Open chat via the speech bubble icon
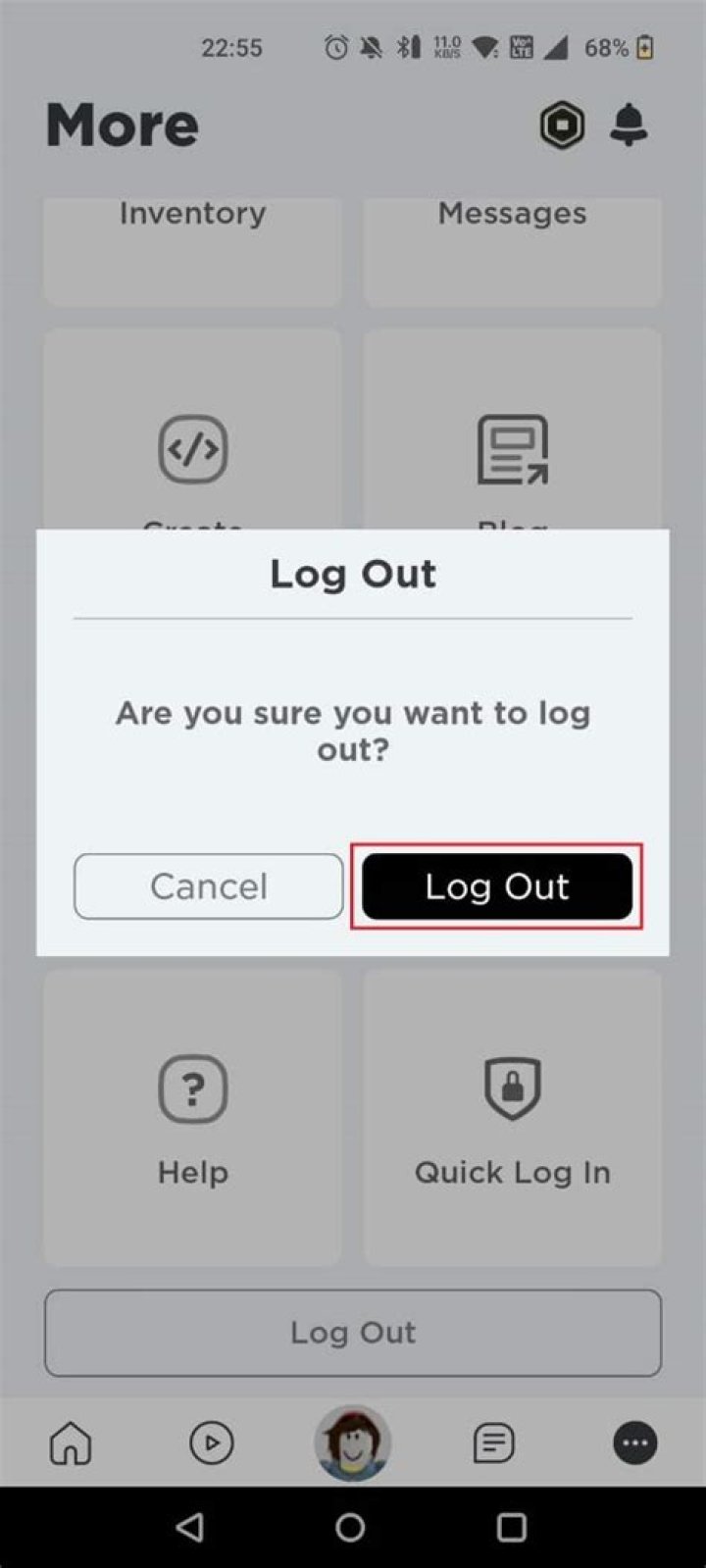706x1568 pixels. (492, 1442)
